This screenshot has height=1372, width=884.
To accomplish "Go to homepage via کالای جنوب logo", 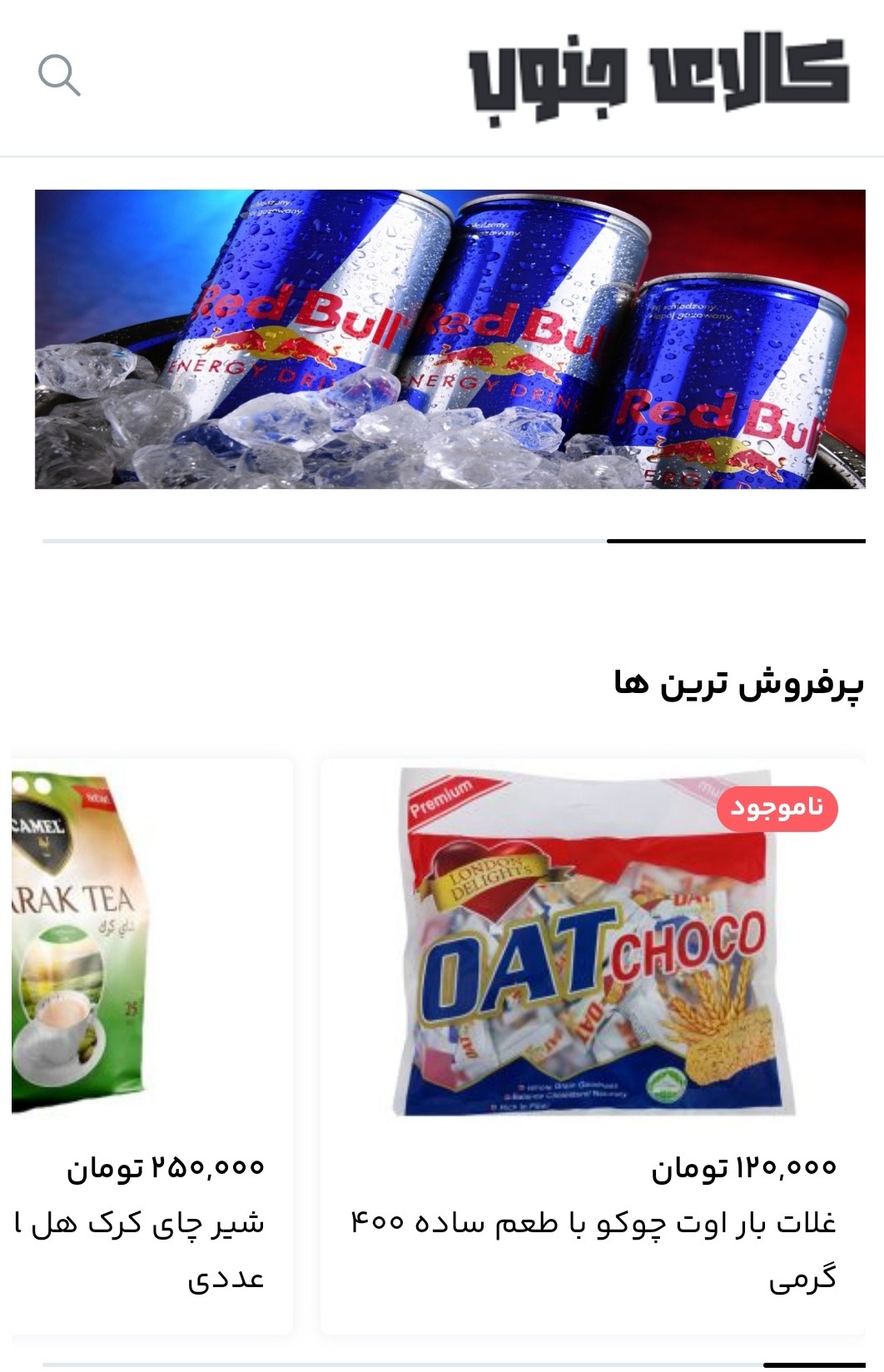I will pyautogui.click(x=658, y=79).
